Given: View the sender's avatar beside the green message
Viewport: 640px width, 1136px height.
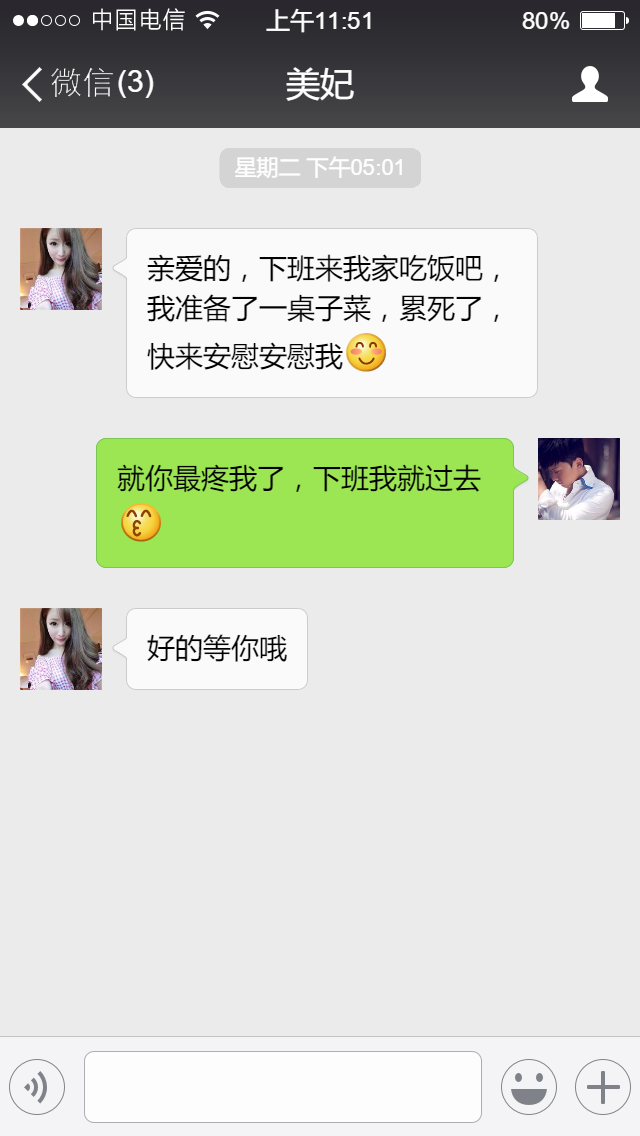Looking at the screenshot, I should point(579,479).
